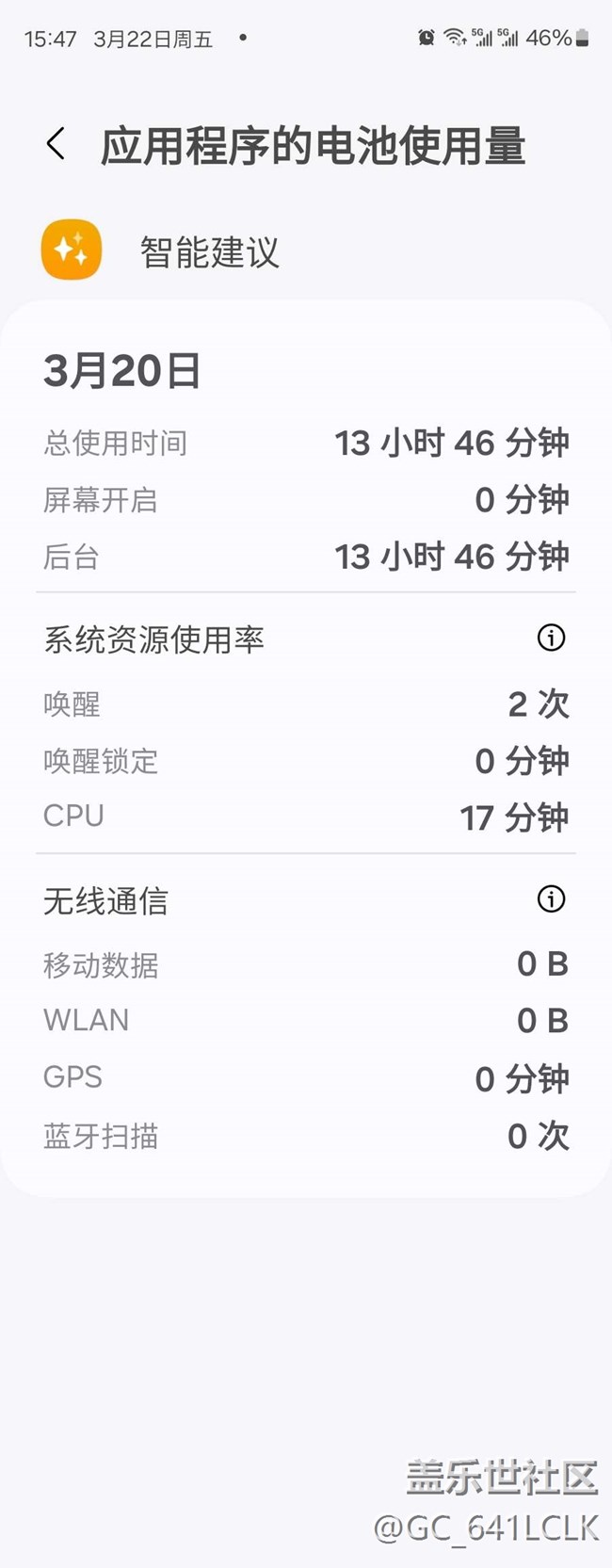This screenshot has height=1568, width=612.
Task: Open info icon beside 系统资源使用率
Action: [x=551, y=638]
